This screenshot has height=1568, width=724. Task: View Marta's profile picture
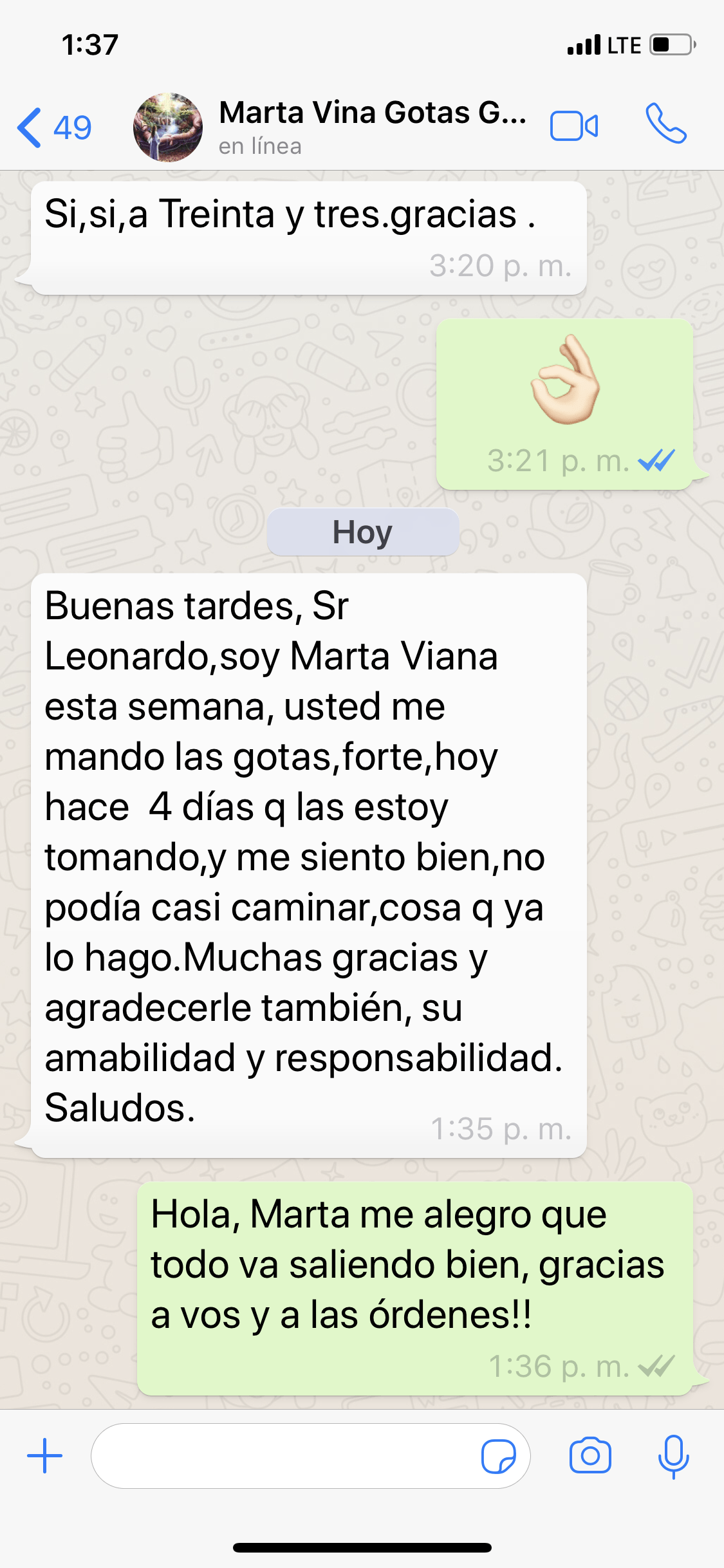pos(167,127)
